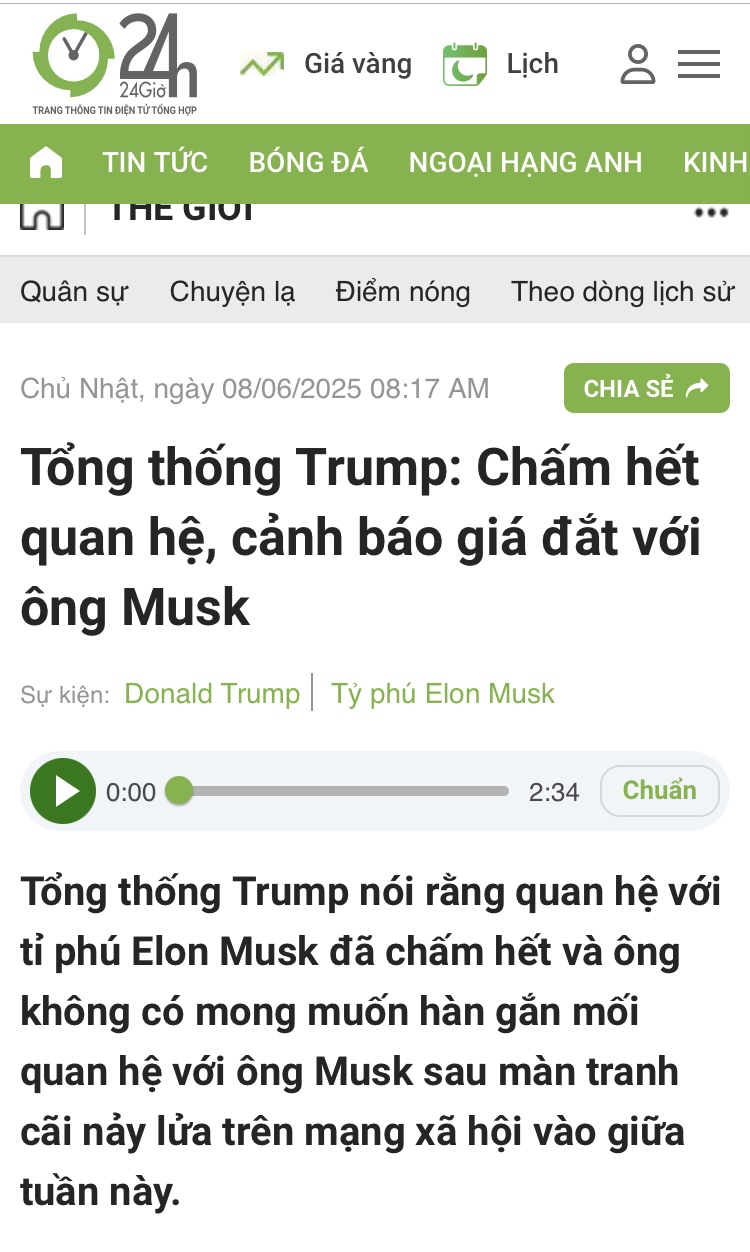Go to home via green bar icon
The height and width of the screenshot is (1252, 750).
click(x=46, y=162)
